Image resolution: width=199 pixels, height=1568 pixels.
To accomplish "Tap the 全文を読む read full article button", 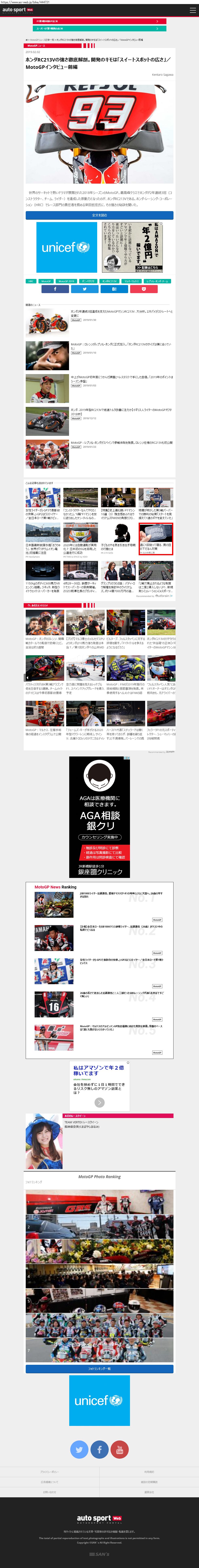I will pyautogui.click(x=99, y=215).
